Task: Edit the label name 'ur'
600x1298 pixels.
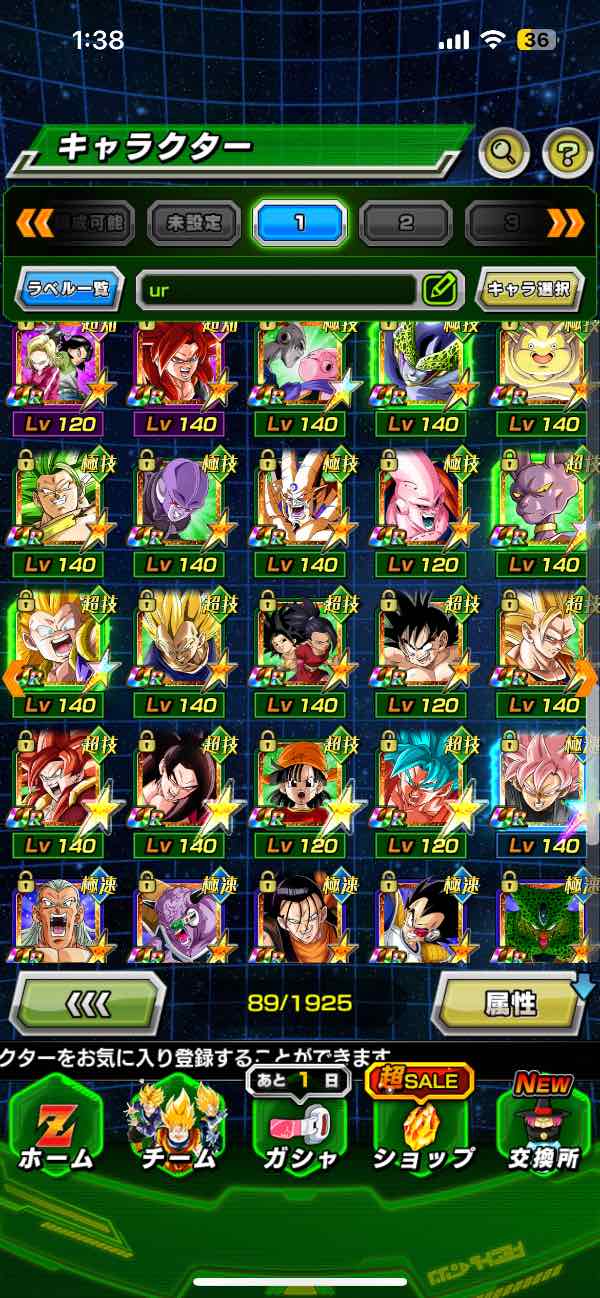Action: (438, 290)
